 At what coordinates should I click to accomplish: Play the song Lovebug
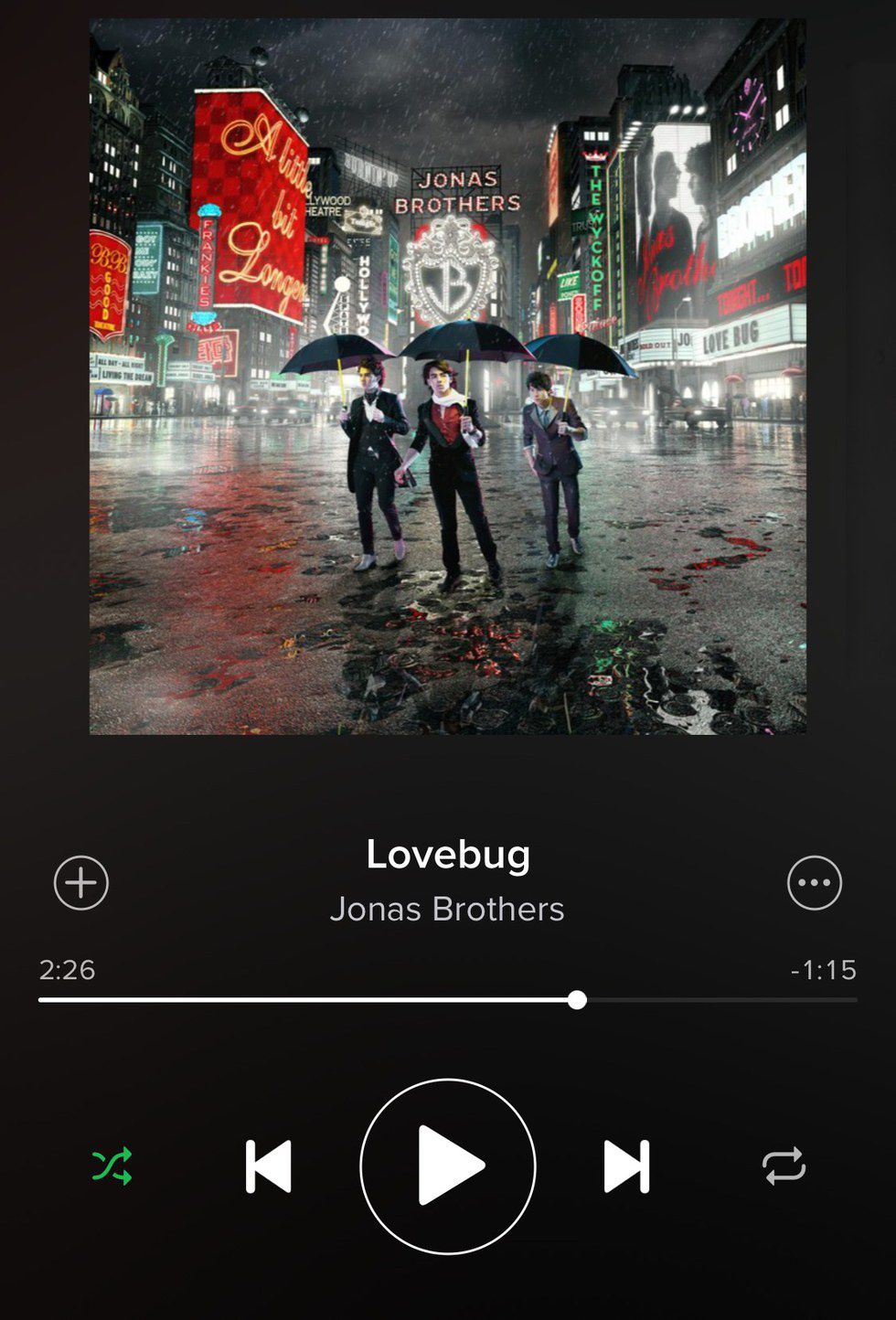[448, 1166]
